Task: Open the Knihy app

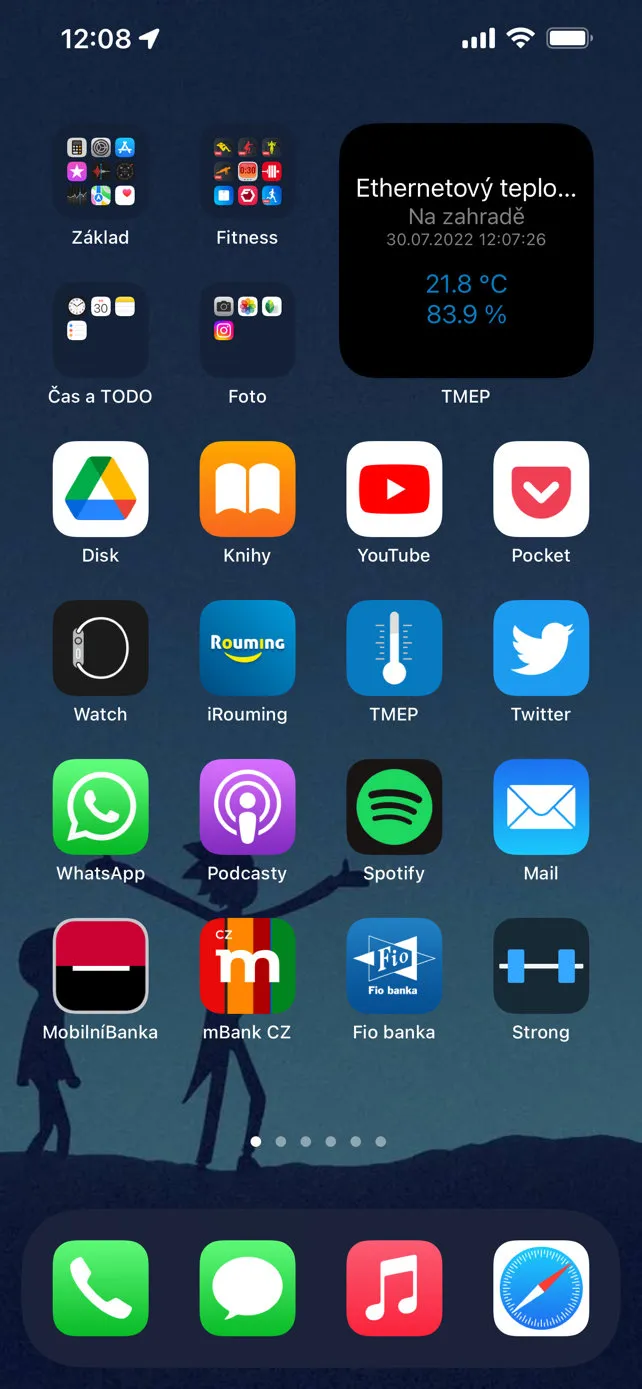Action: pyautogui.click(x=247, y=489)
